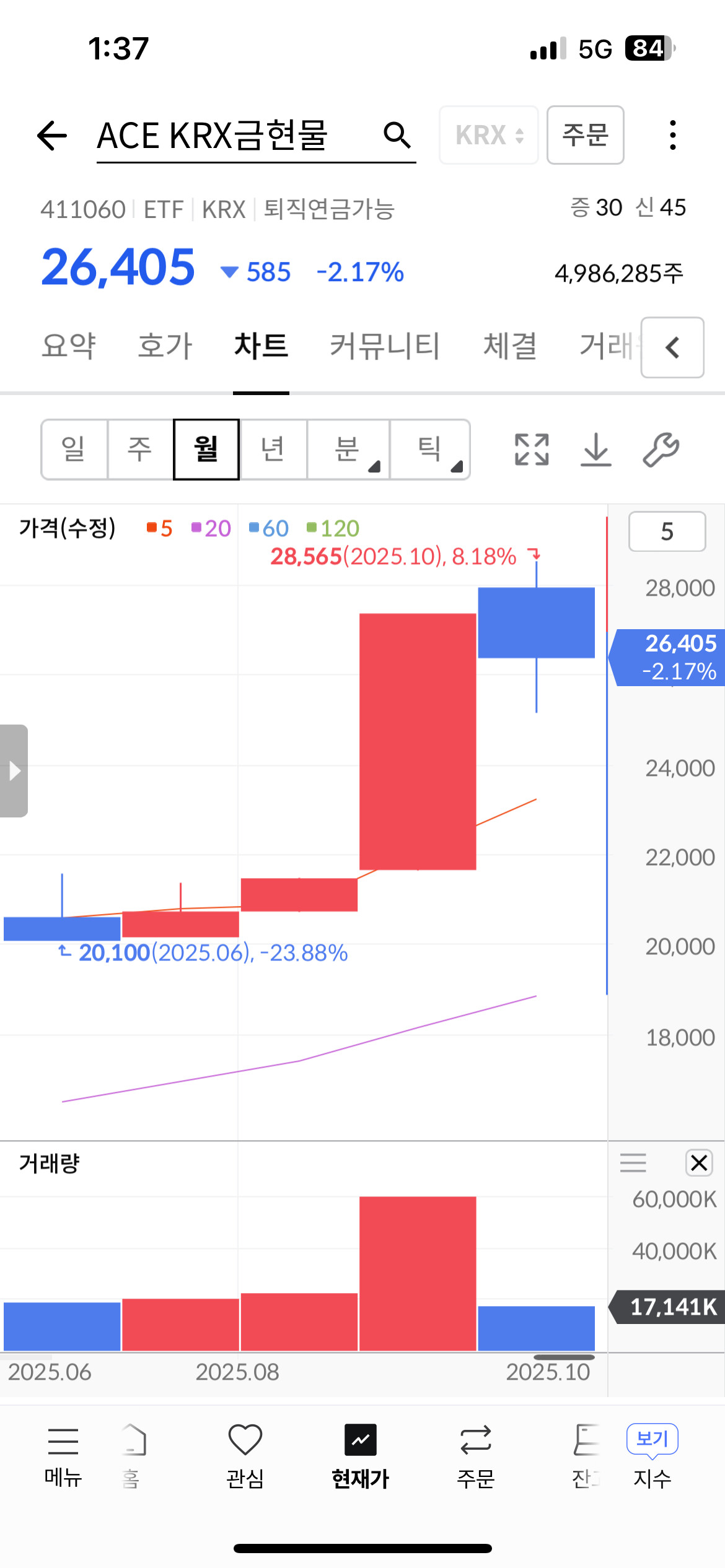Viewport: 725px width, 1568px height.
Task: Open the 분 minute interval dropdown
Action: [348, 450]
